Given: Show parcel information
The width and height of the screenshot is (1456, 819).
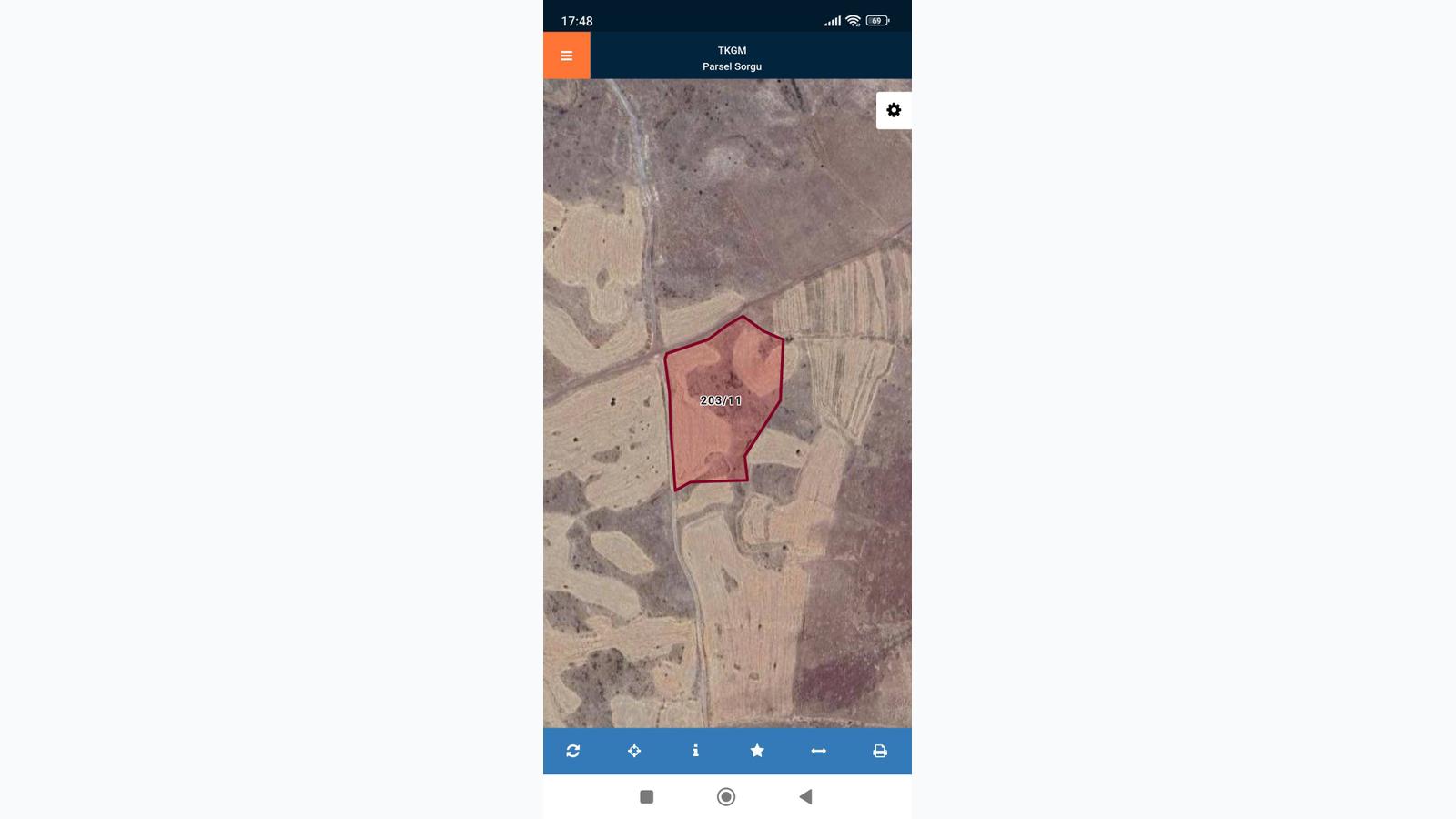Looking at the screenshot, I should [x=695, y=751].
